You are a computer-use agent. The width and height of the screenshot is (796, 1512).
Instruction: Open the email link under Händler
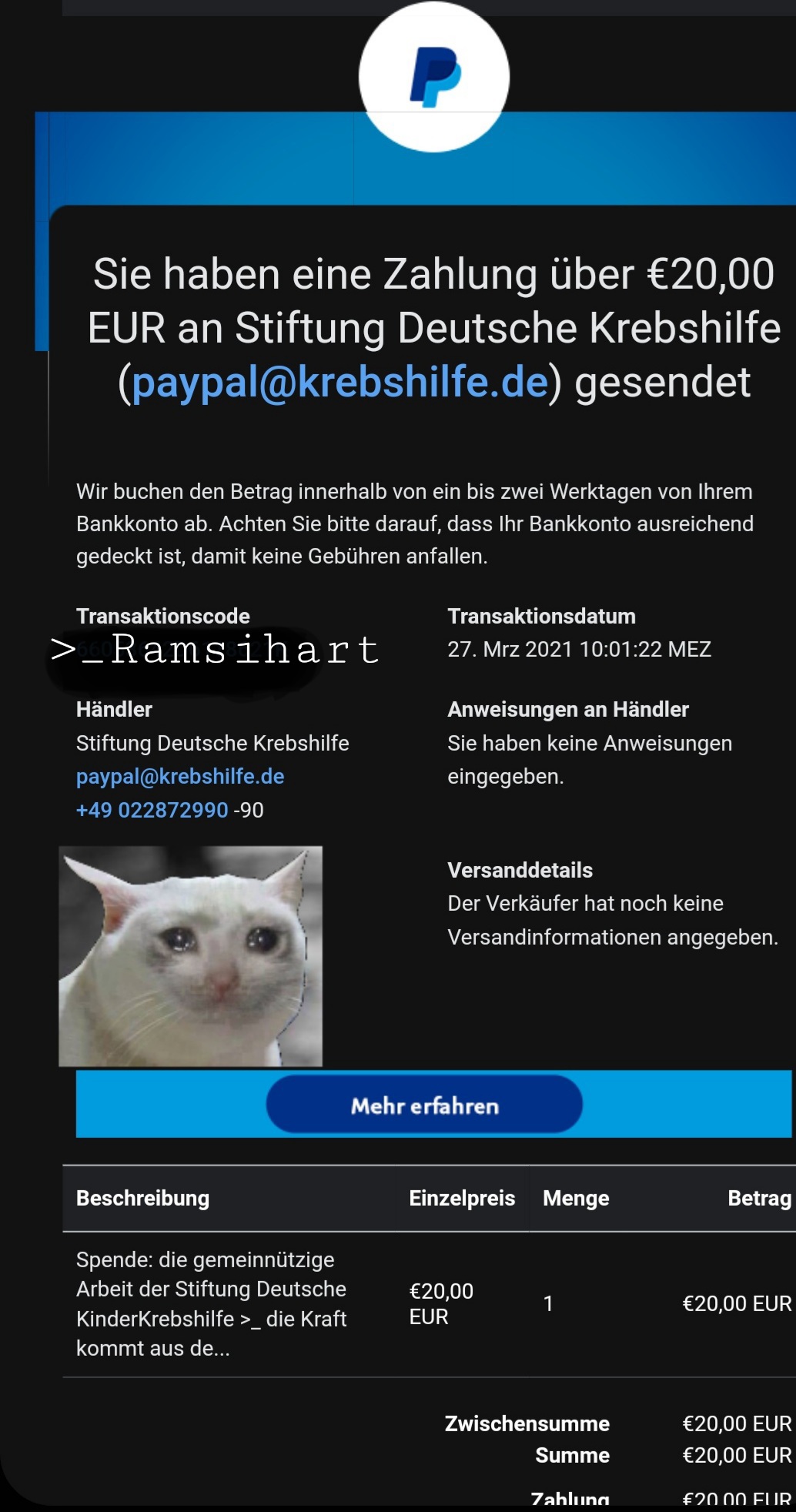pyautogui.click(x=180, y=776)
